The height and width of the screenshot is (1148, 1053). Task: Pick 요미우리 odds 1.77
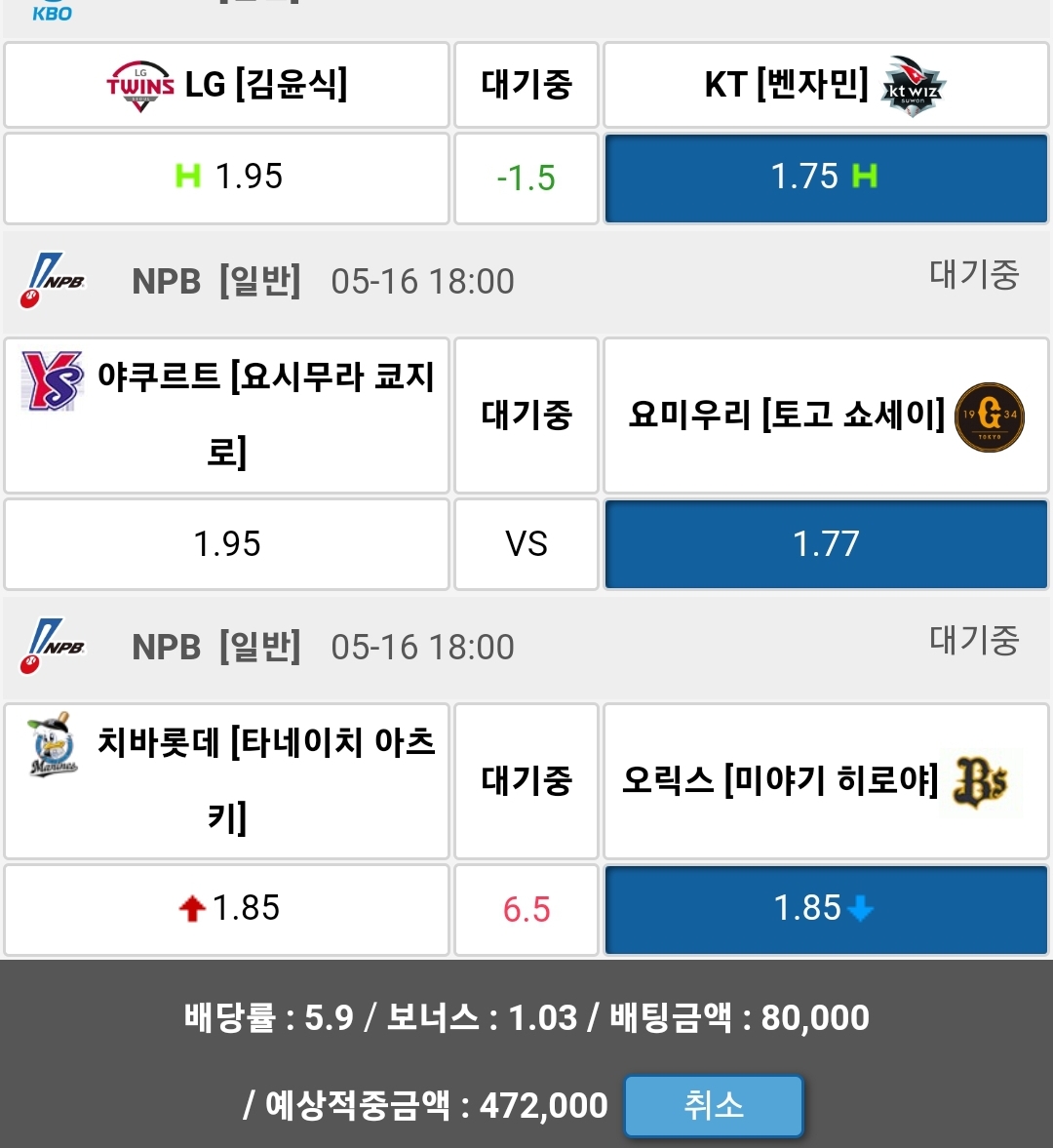(x=825, y=544)
